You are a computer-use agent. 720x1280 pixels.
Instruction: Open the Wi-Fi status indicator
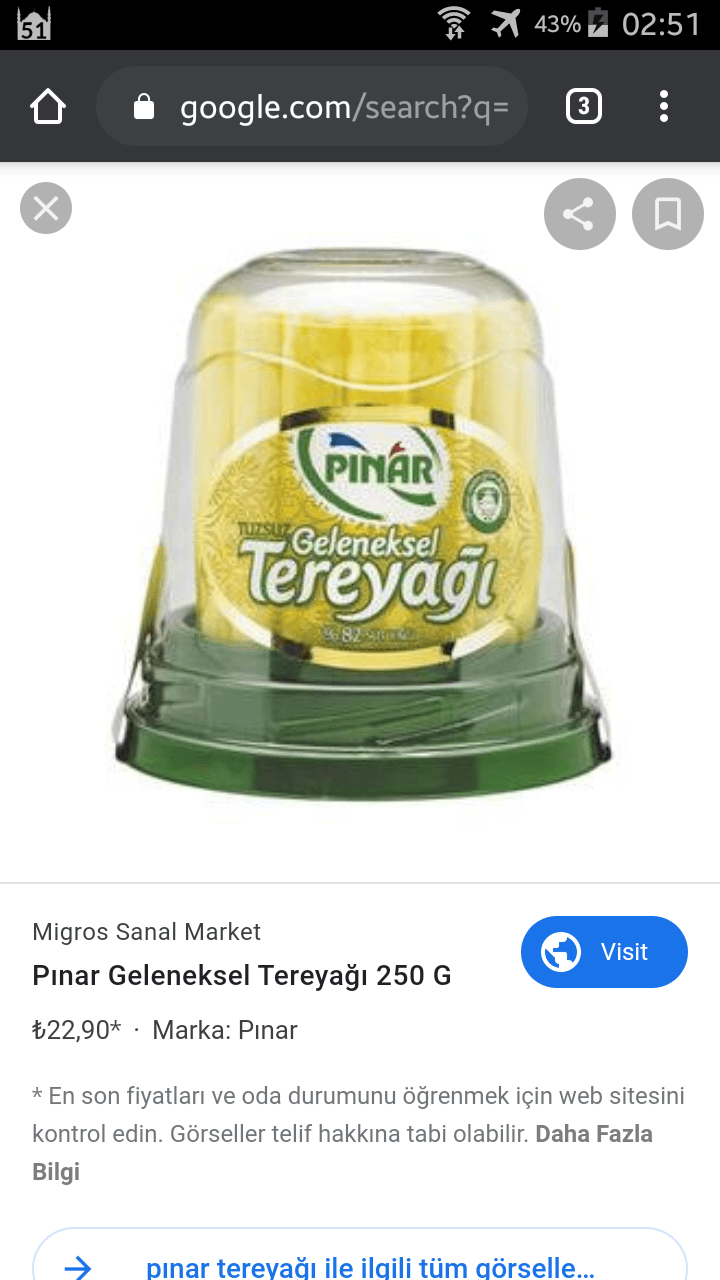point(453,24)
